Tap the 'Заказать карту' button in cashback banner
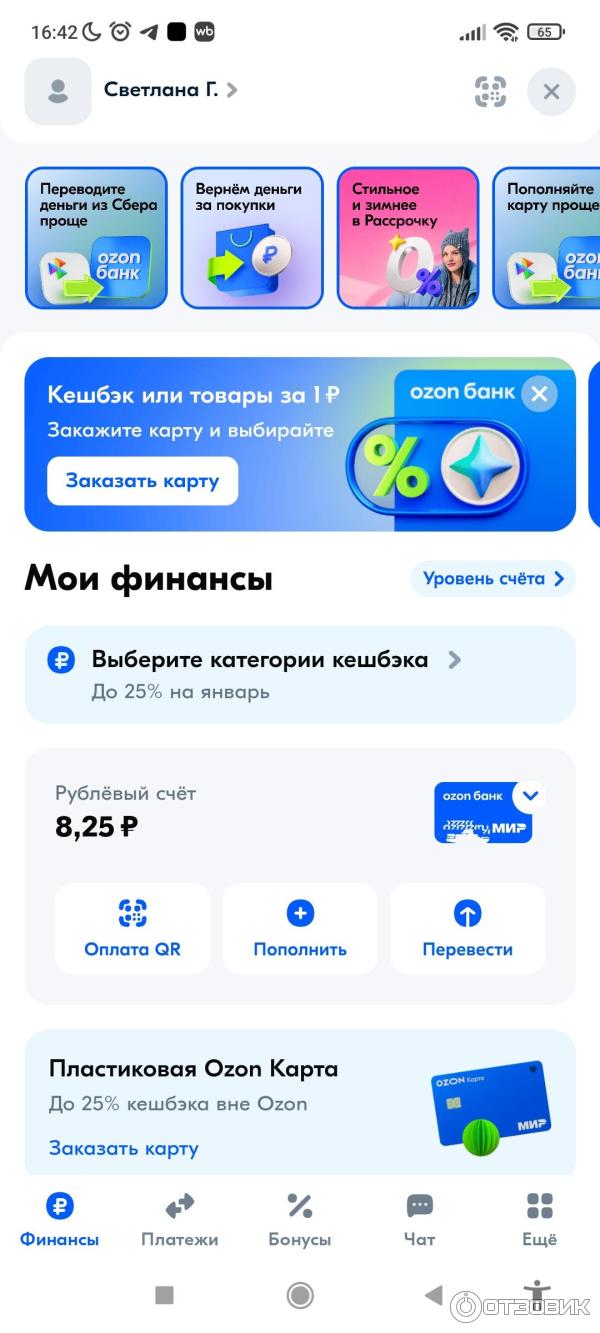The height and width of the screenshot is (1333, 600). tap(142, 481)
